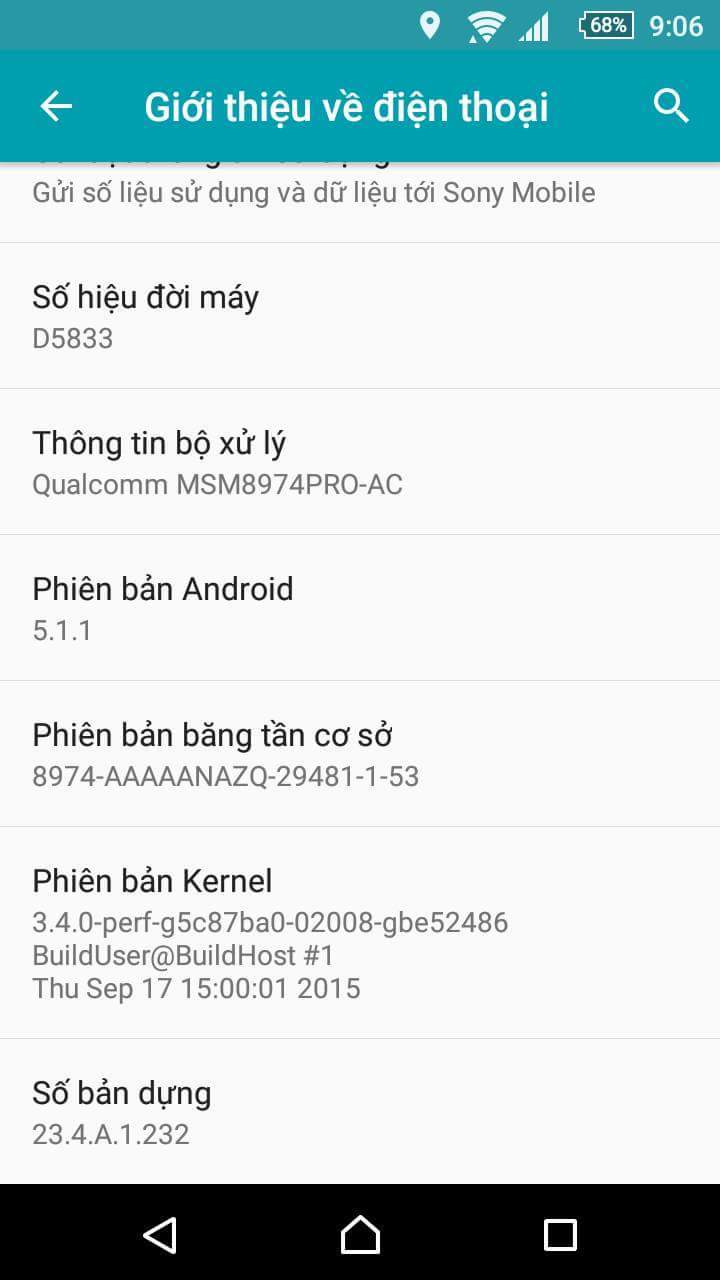Open the Sony Mobile usage data row
This screenshot has width=720, height=1280.
(360, 202)
